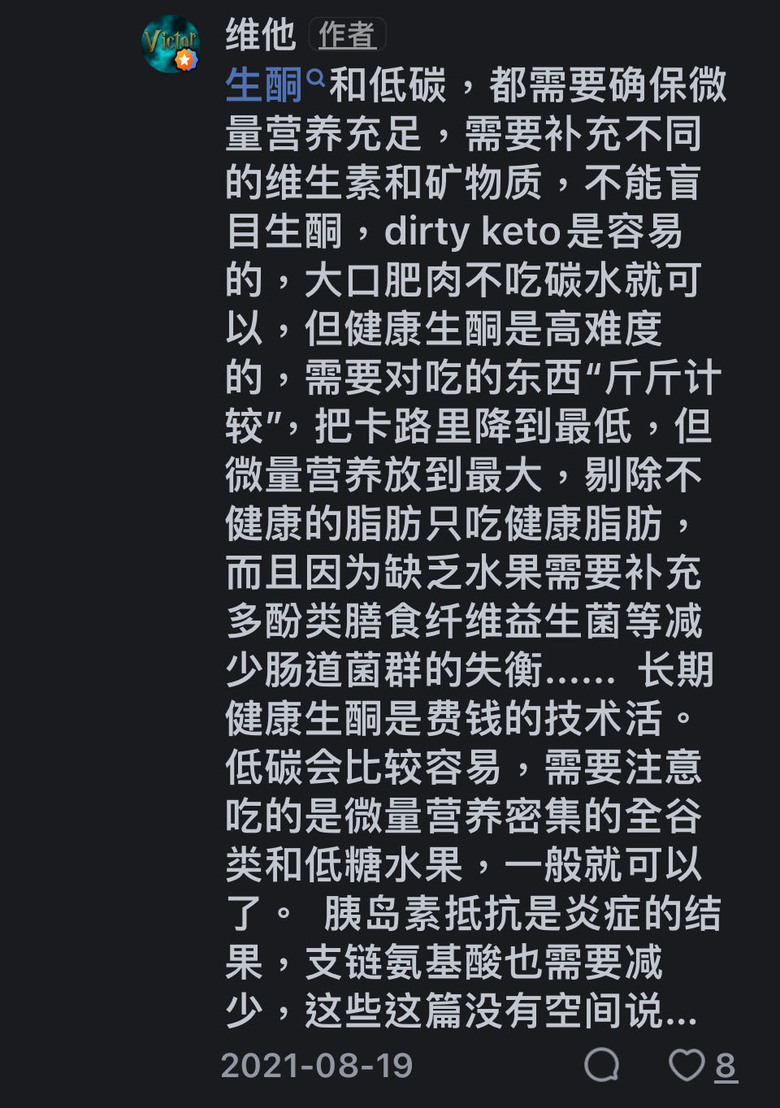This screenshot has width=780, height=1108.
Task: Open the username 维他's profile
Action: 261,35
